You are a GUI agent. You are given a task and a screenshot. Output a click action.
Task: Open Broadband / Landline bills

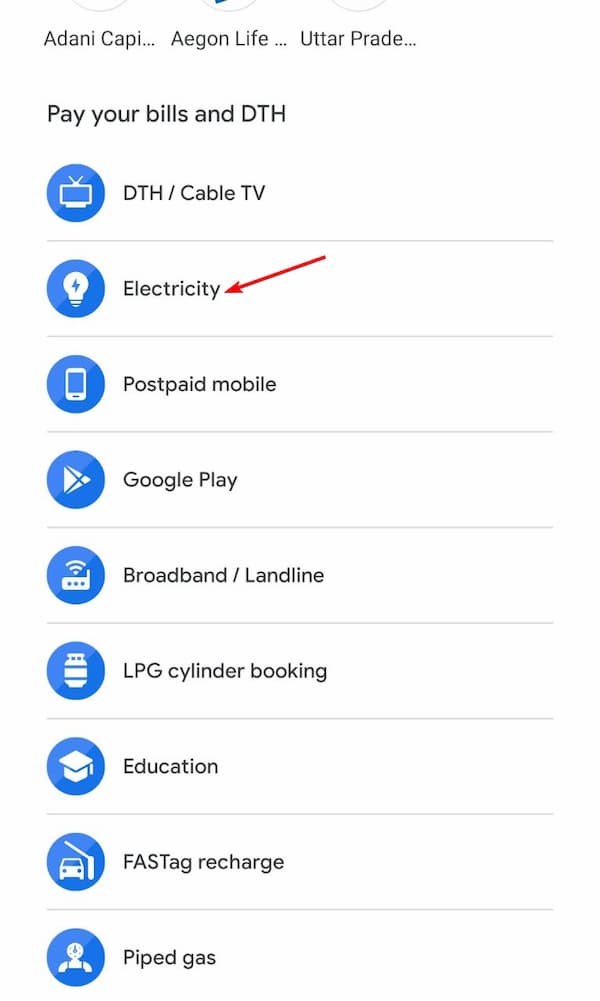click(x=223, y=575)
